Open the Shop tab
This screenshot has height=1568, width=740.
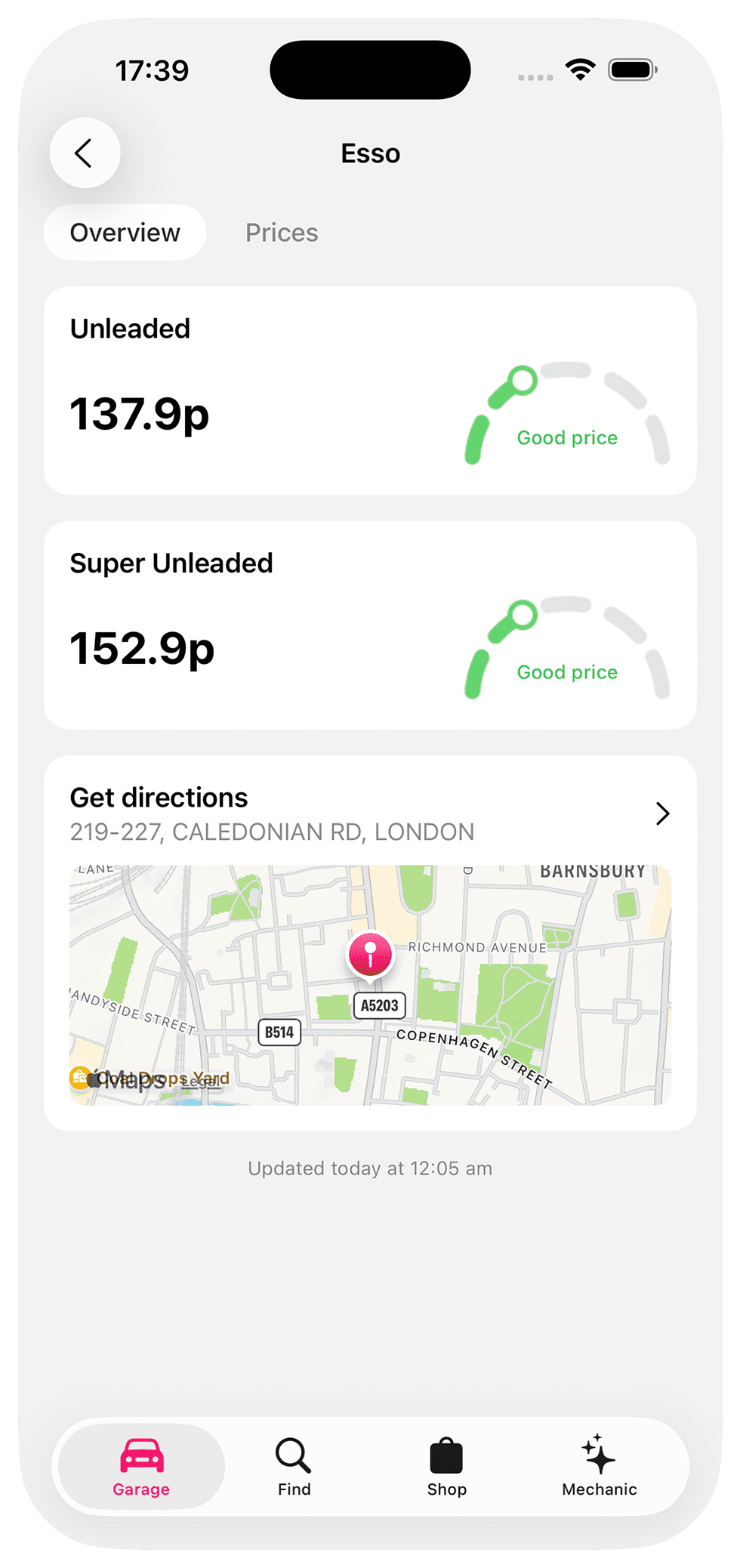pos(446,1467)
